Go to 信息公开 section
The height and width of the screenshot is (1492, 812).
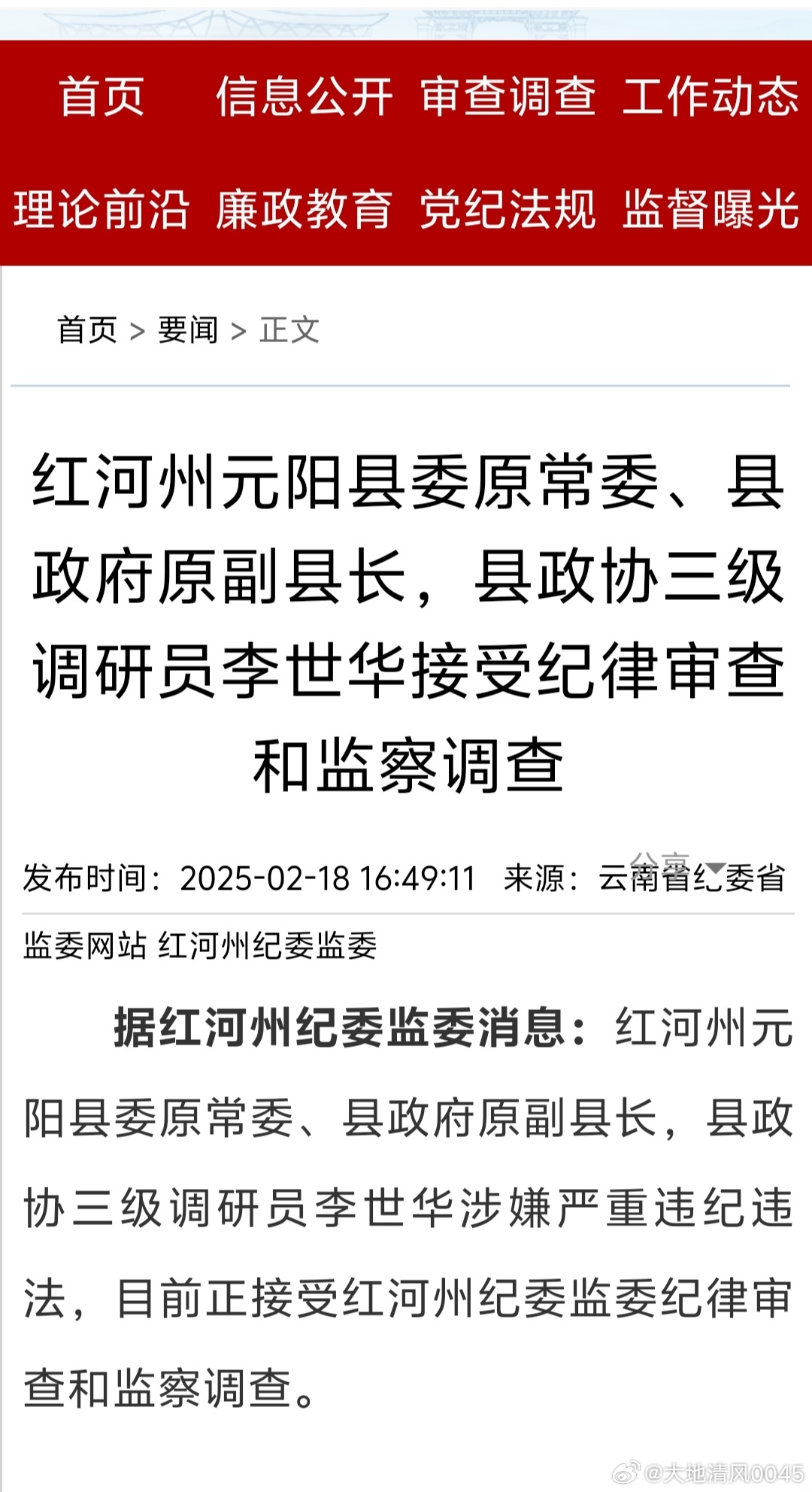pyautogui.click(x=304, y=96)
